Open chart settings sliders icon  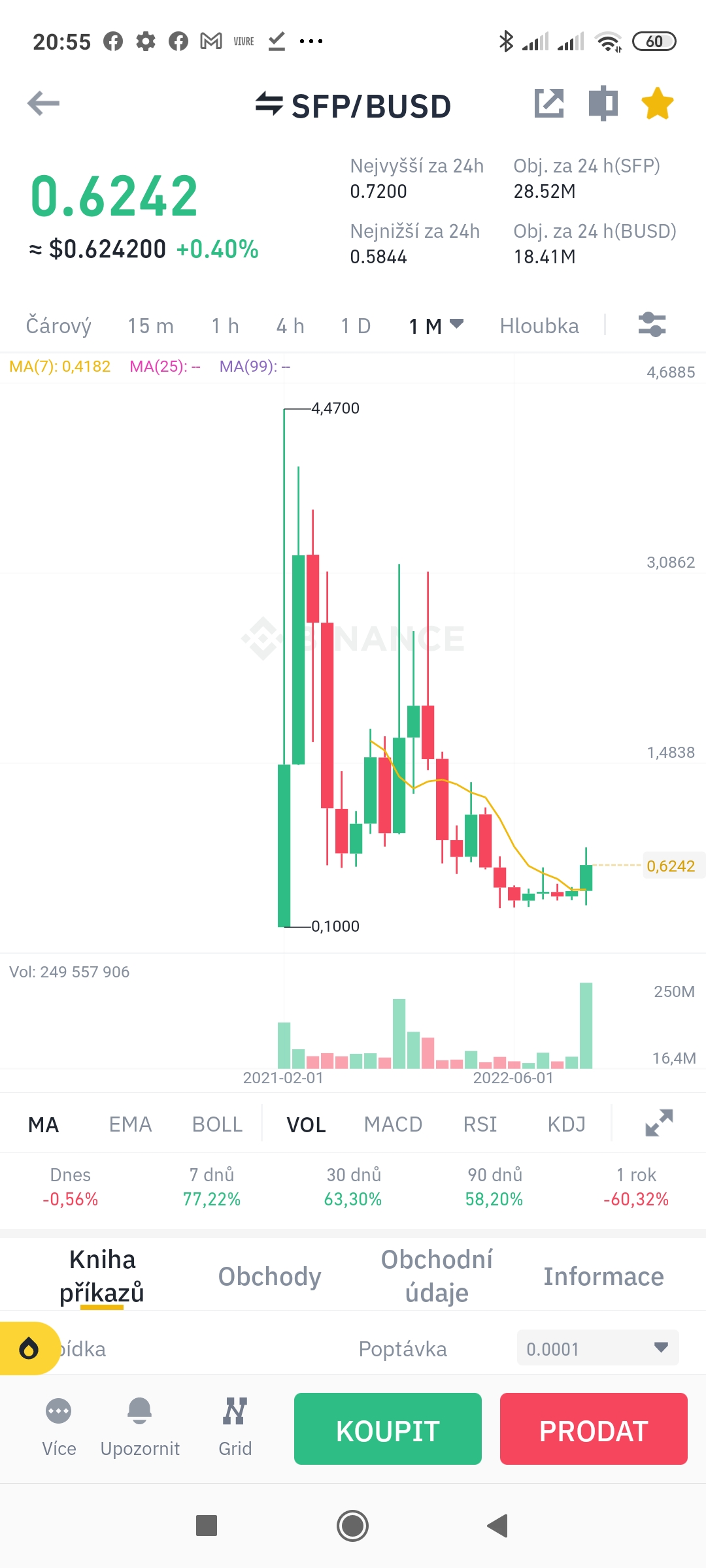652,324
